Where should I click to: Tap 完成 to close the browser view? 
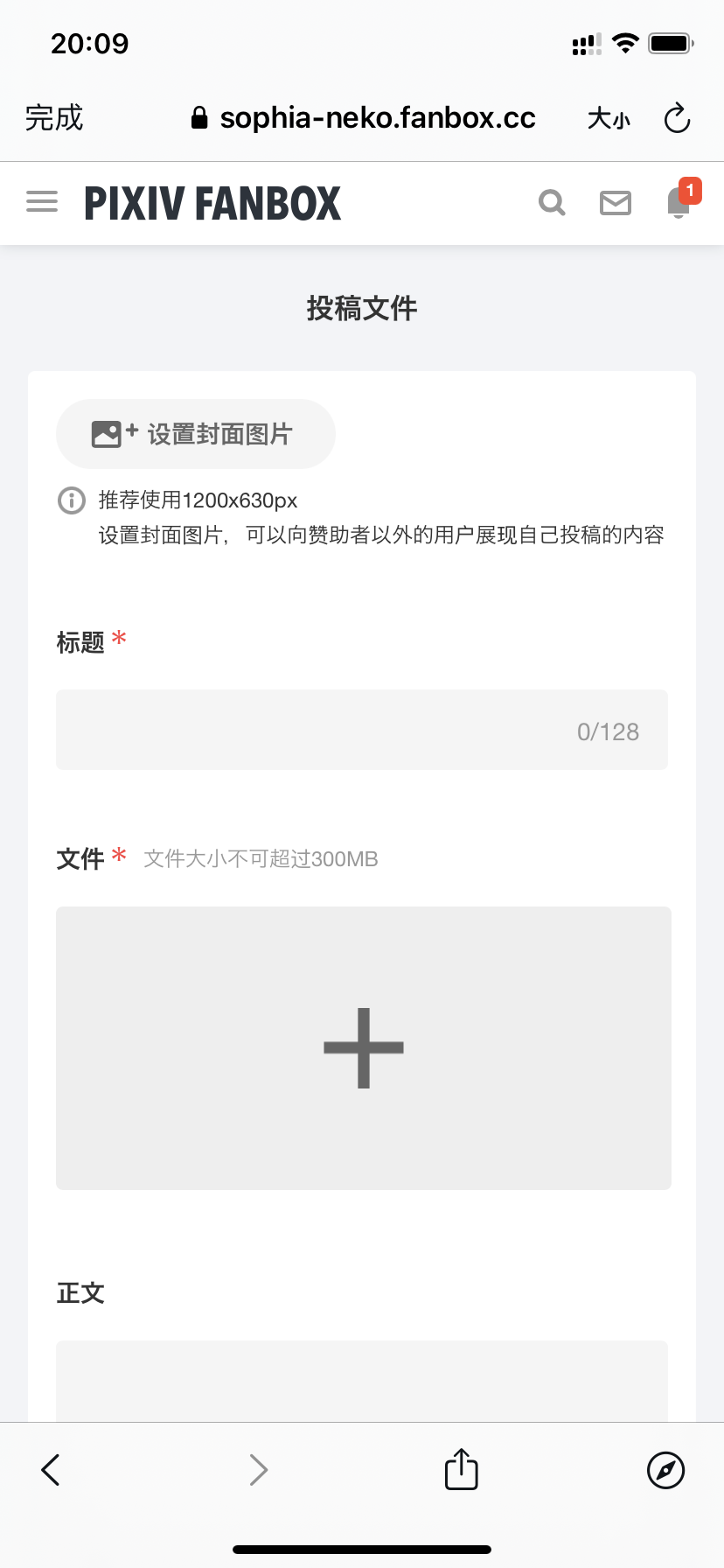click(54, 118)
